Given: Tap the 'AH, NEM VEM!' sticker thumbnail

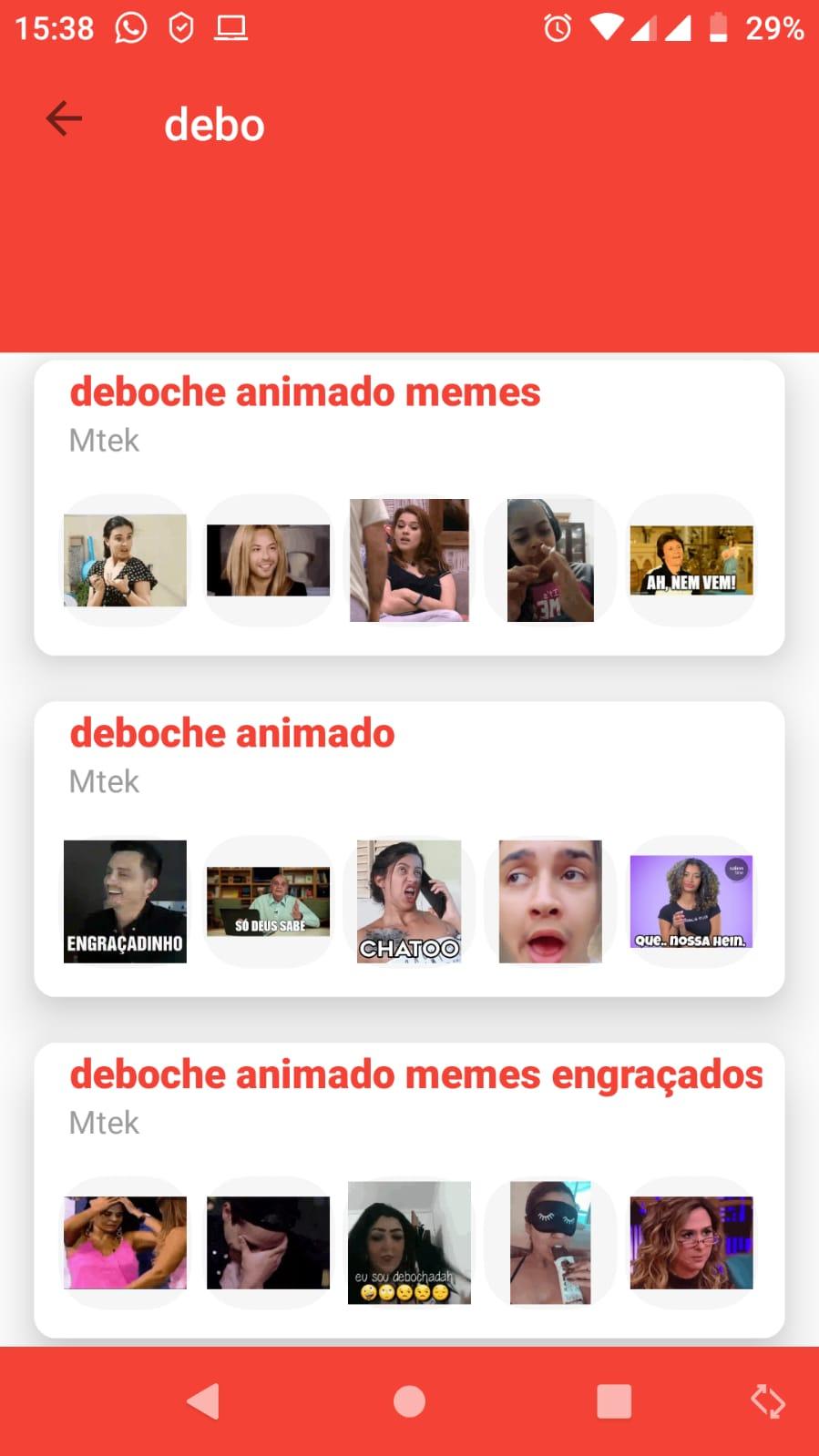Looking at the screenshot, I should pyautogui.click(x=691, y=559).
